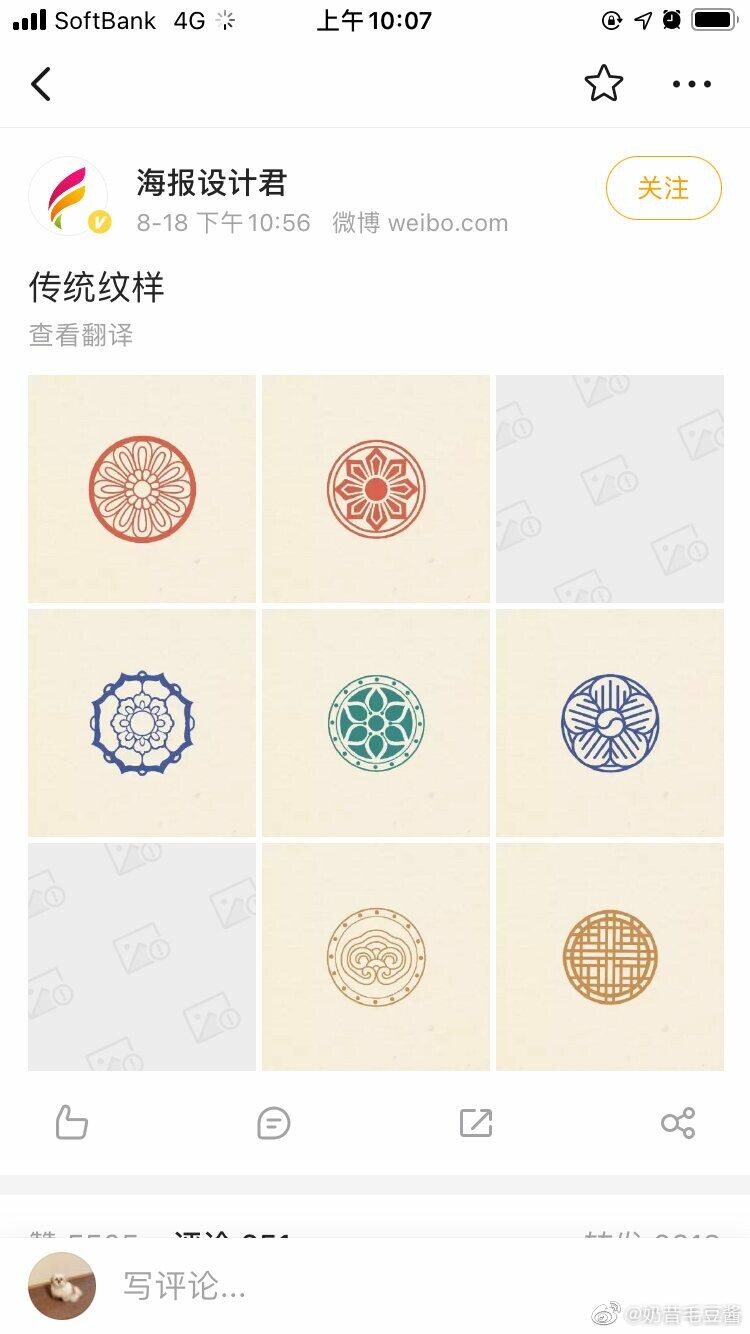Image resolution: width=750 pixels, height=1334 pixels.
Task: Open the brown lattice window pattern image
Action: pyautogui.click(x=610, y=957)
